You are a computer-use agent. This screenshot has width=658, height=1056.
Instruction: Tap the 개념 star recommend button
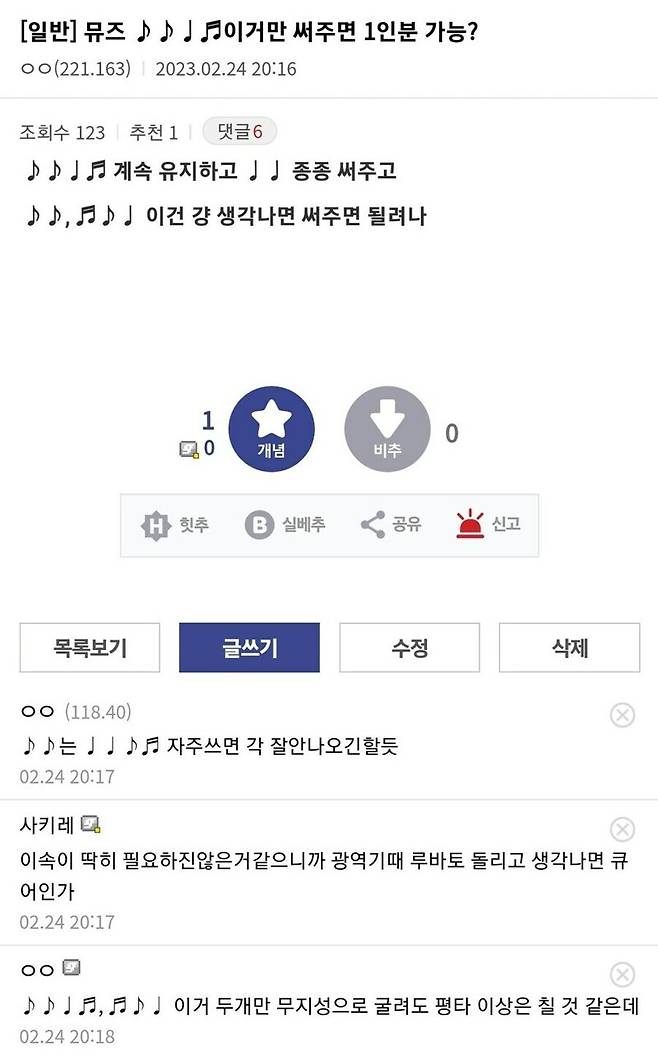(271, 430)
